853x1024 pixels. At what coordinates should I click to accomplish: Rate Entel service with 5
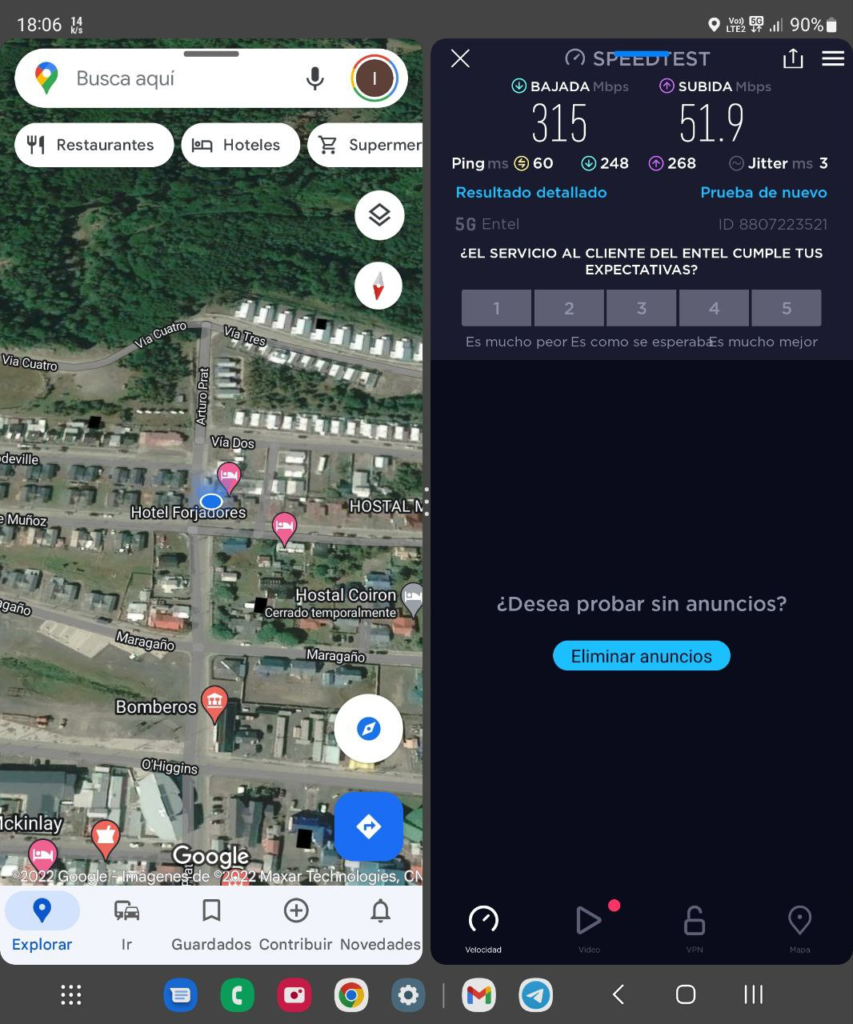coord(786,308)
